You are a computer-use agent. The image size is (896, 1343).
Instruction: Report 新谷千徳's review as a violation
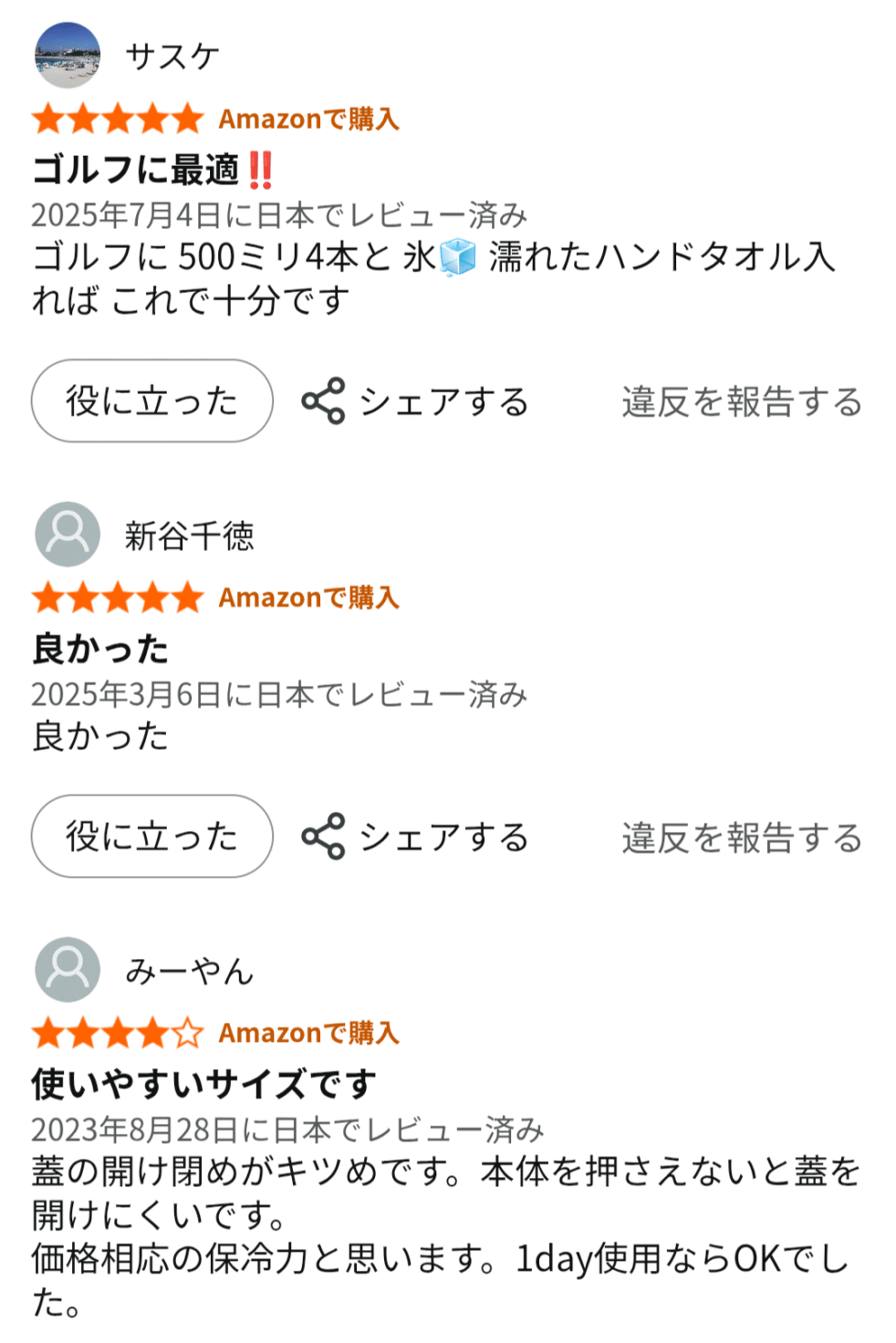click(741, 837)
